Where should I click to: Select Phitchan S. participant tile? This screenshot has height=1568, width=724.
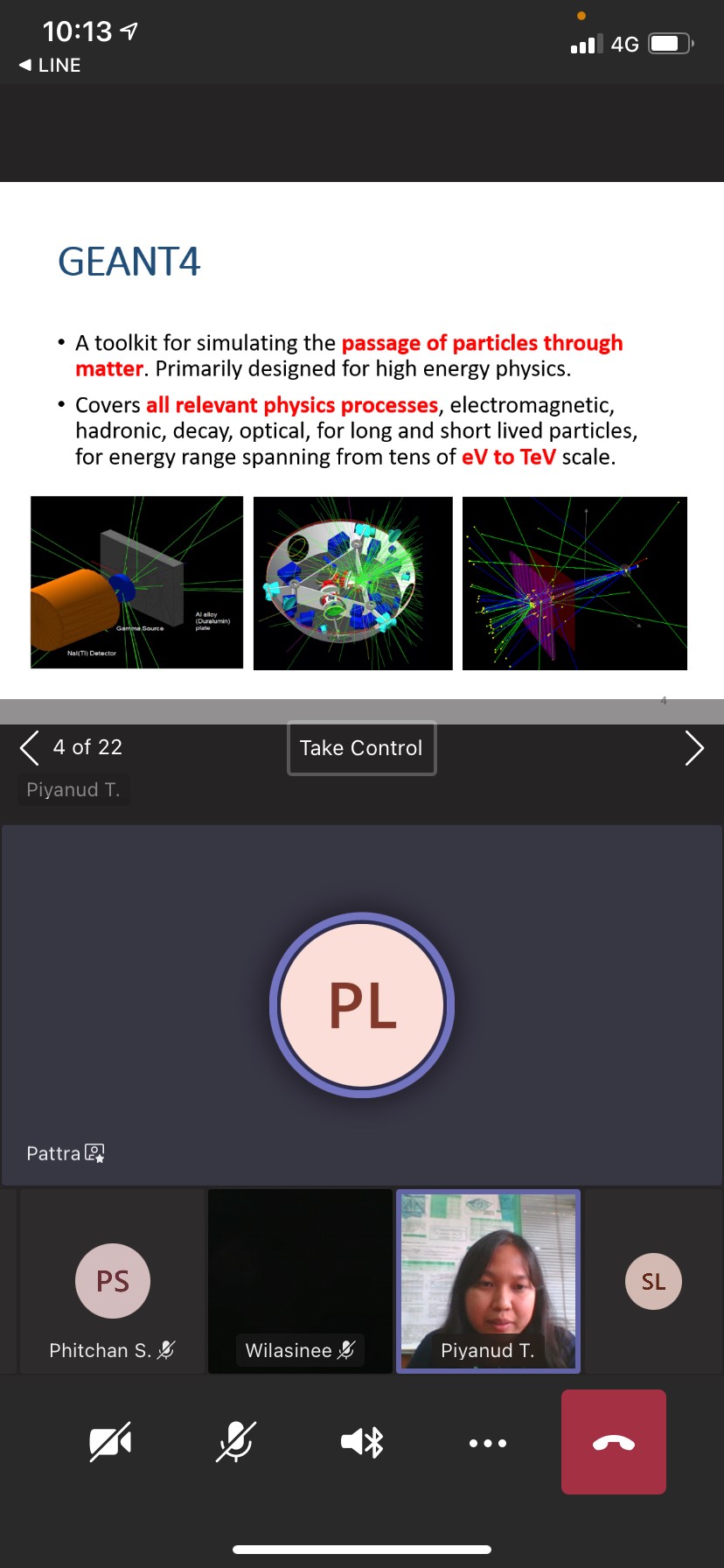[x=112, y=1282]
